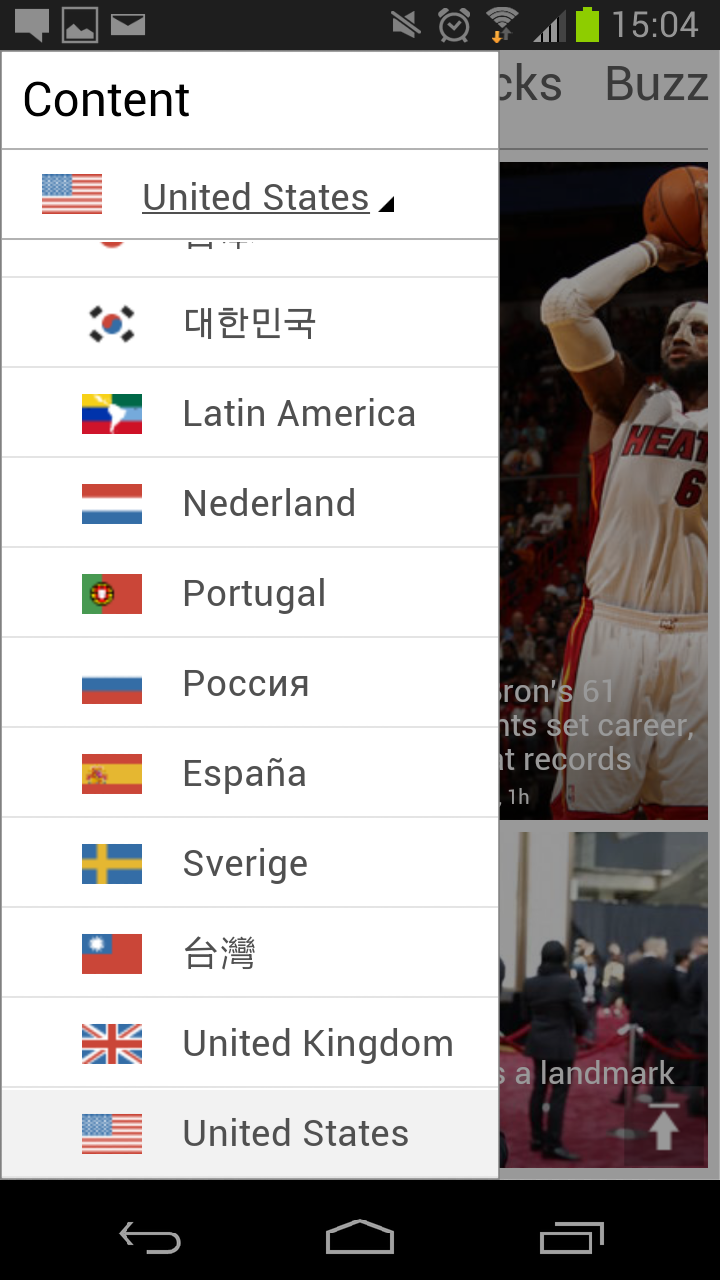Pick 台灣 from the country list
This screenshot has height=1280, width=720.
coord(250,953)
